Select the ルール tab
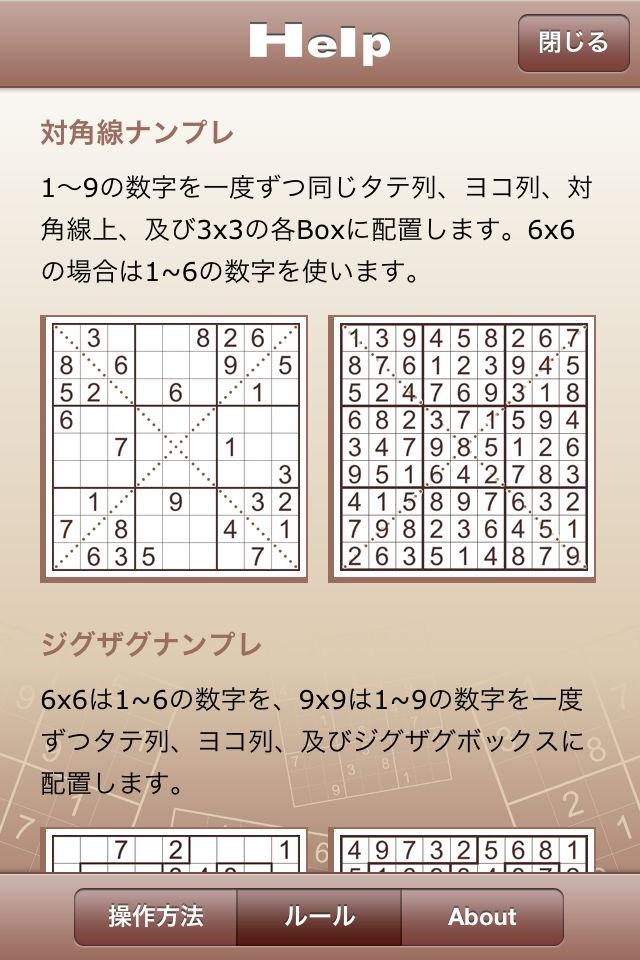The image size is (640, 960). coord(319,916)
